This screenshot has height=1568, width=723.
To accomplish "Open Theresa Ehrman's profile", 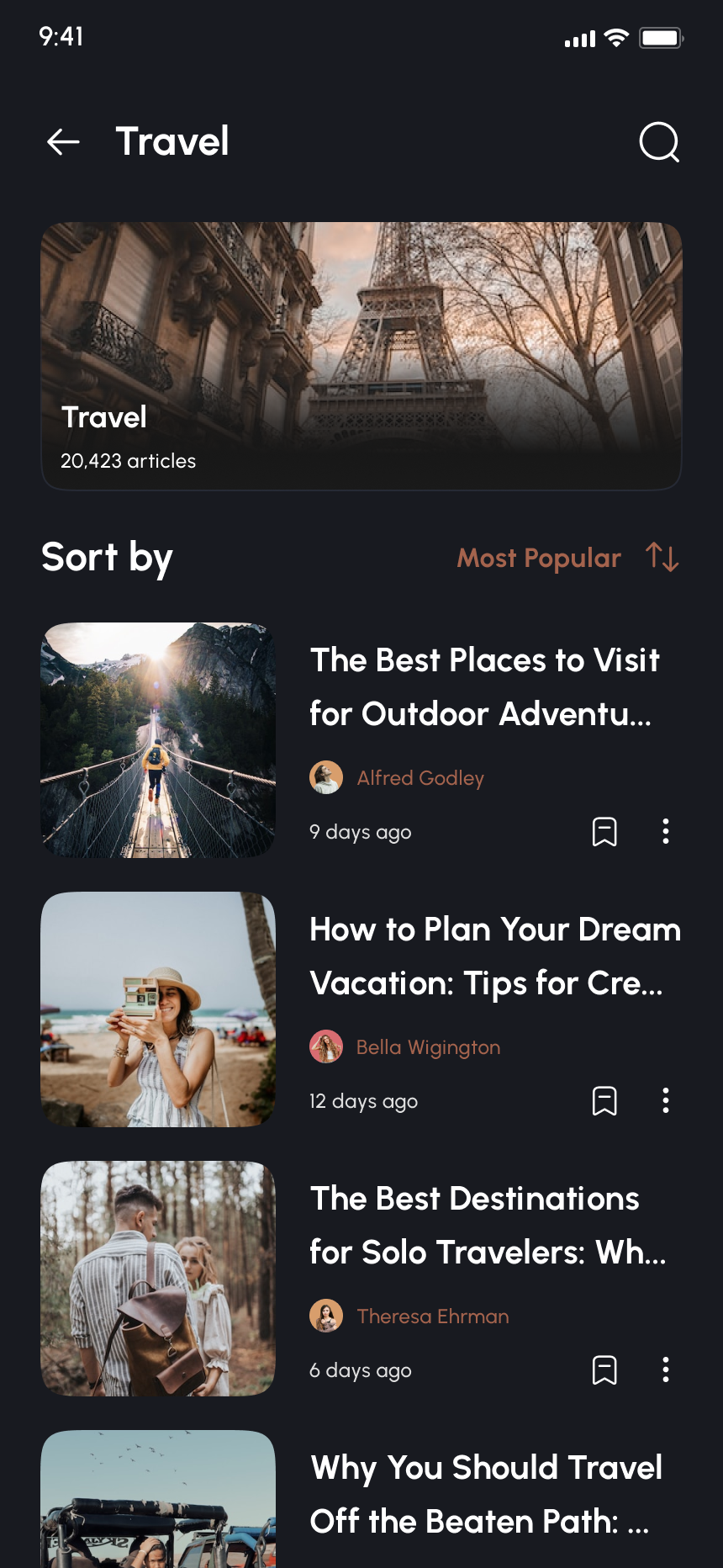I will pos(432,1316).
